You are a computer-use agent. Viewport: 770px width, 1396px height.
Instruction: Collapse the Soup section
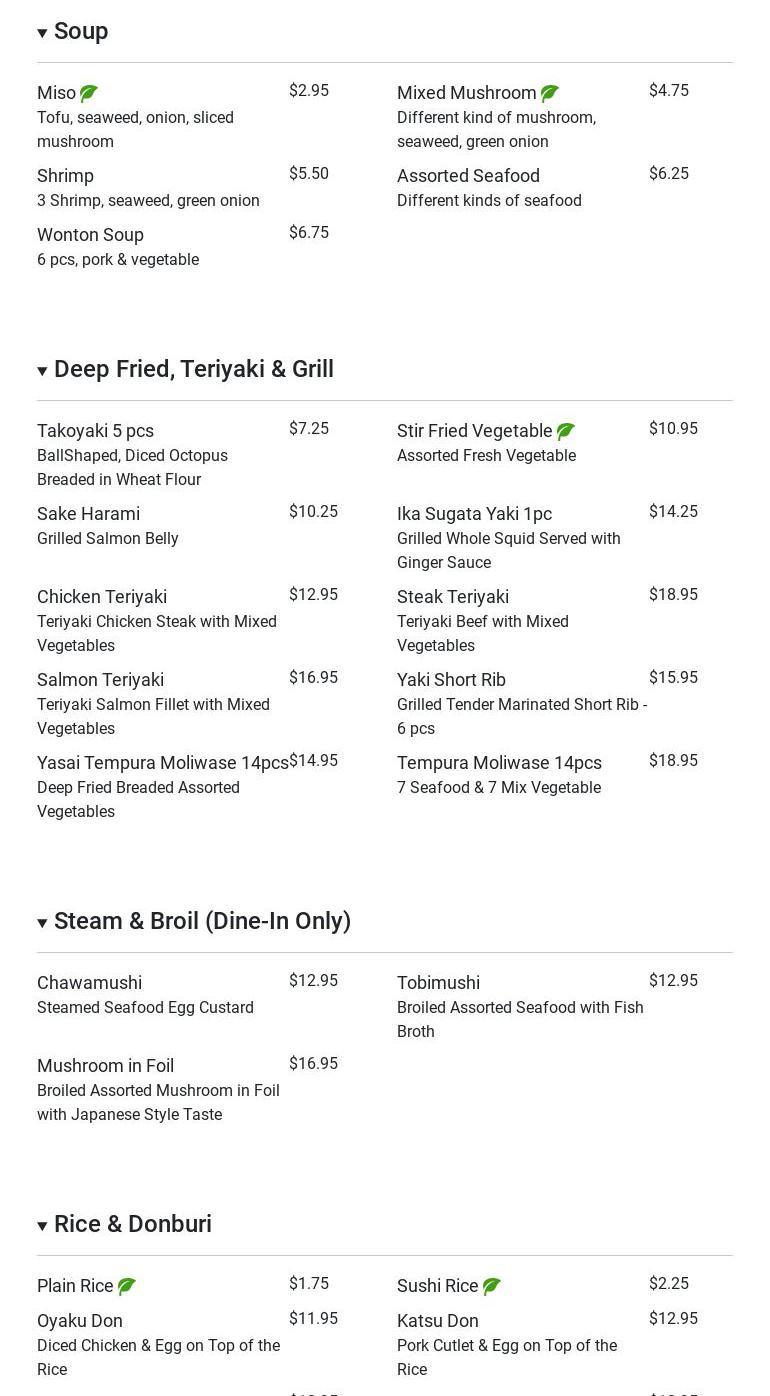[72, 31]
